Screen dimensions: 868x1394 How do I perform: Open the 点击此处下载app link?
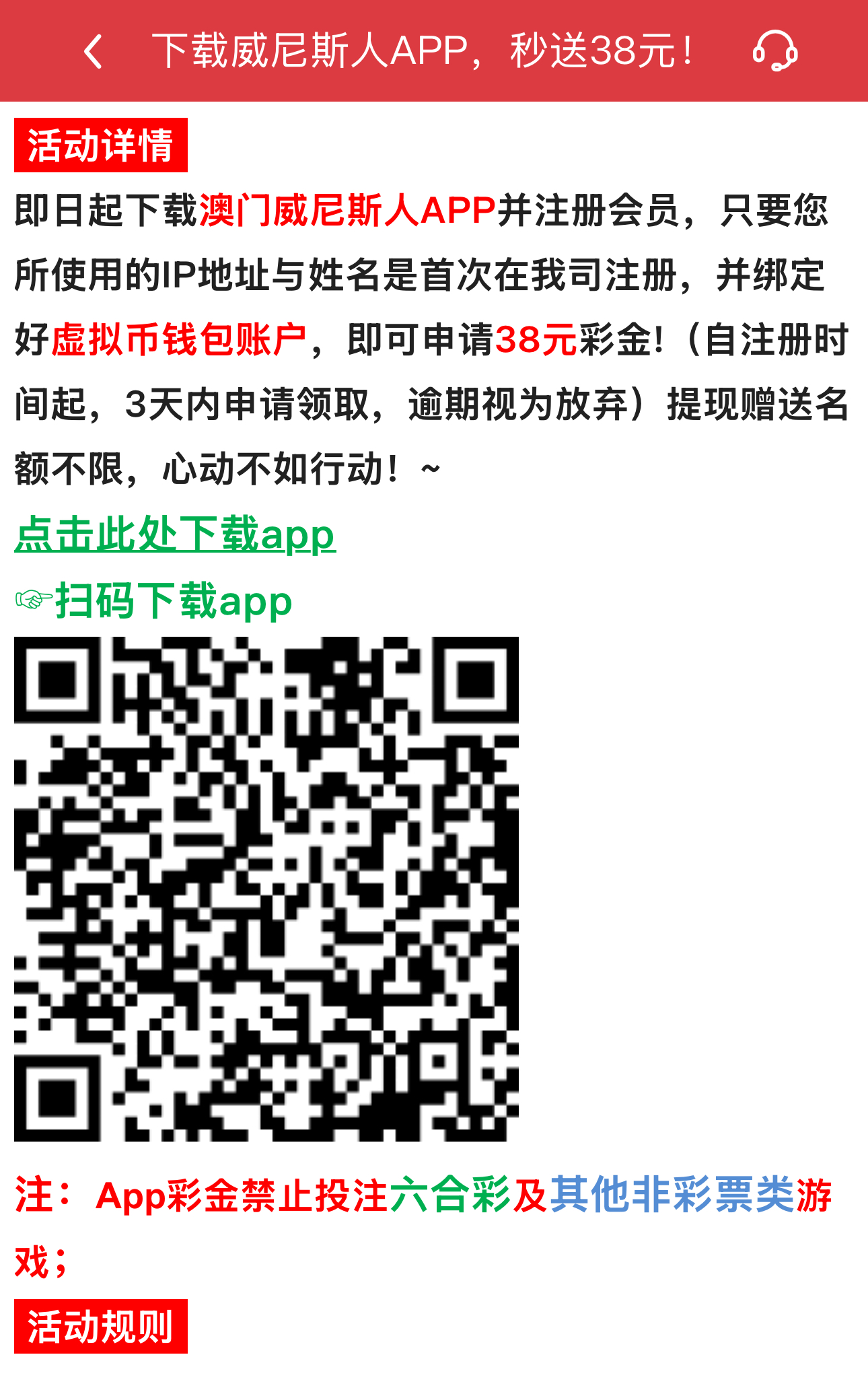click(175, 535)
